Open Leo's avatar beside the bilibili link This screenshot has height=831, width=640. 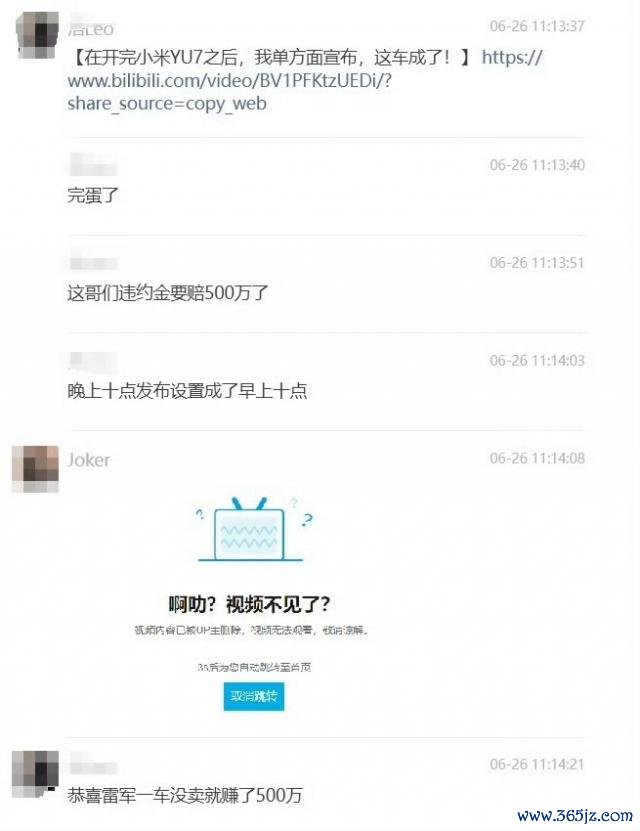pos(38,36)
